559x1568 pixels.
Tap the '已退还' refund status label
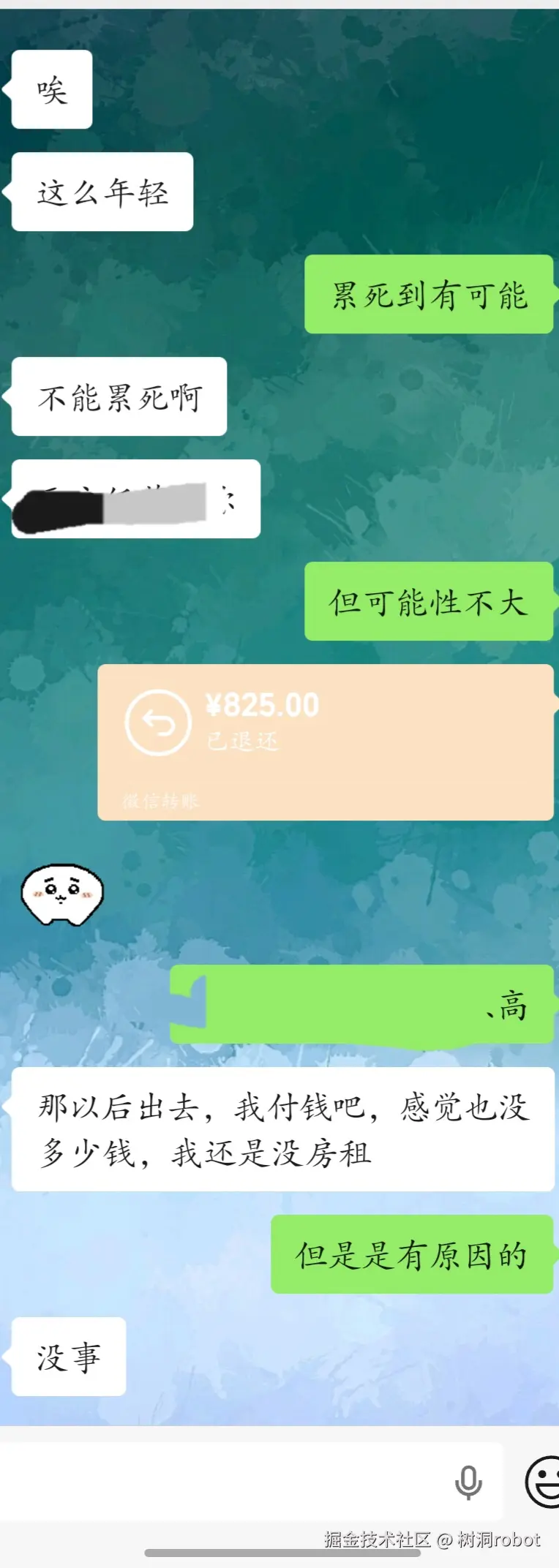point(242,739)
